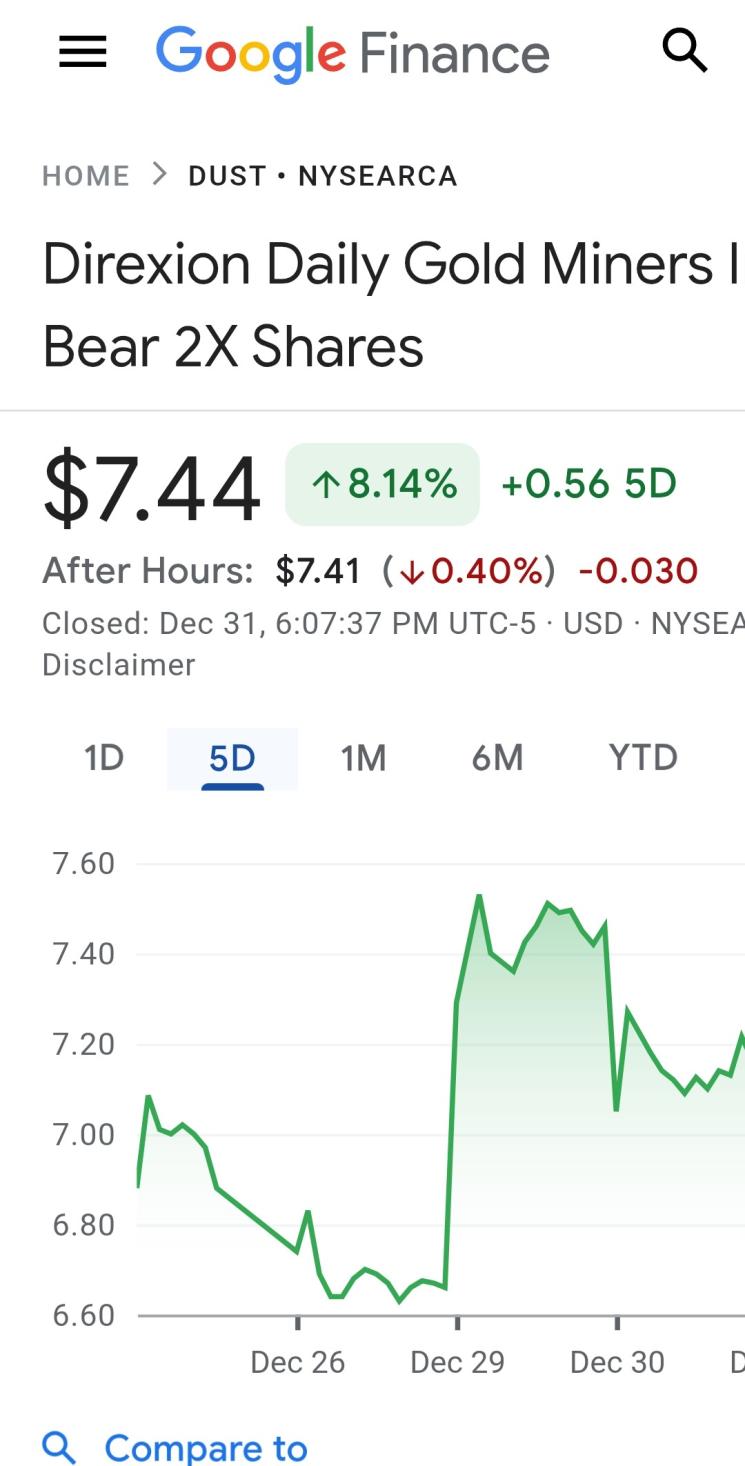Select the 5D chart range
This screenshot has height=1466, width=745.
click(232, 758)
